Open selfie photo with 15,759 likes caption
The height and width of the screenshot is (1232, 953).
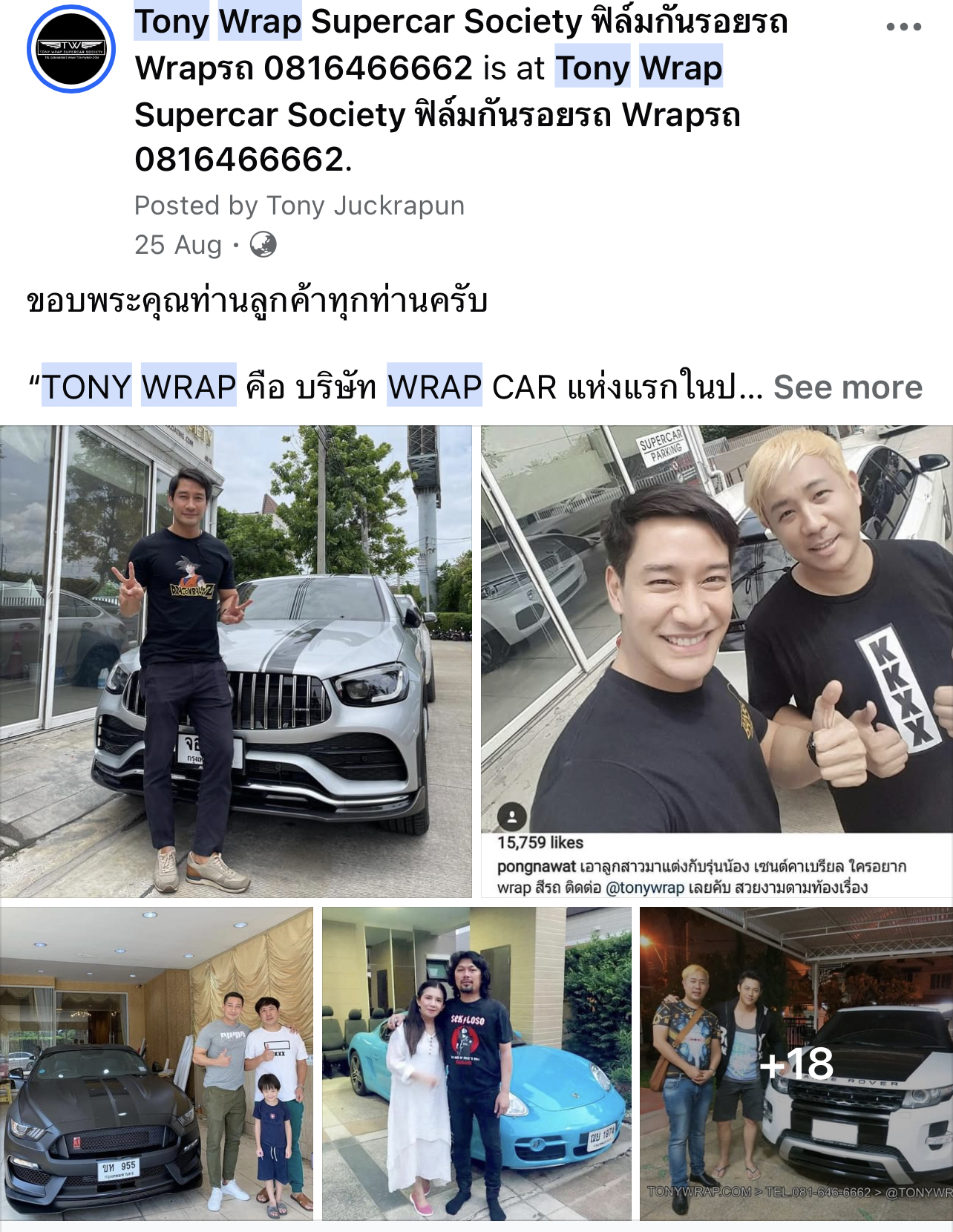coord(716,661)
